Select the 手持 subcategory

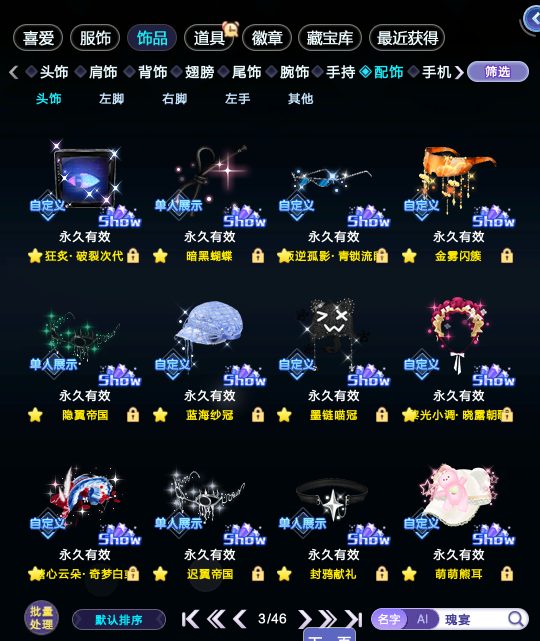(340, 72)
